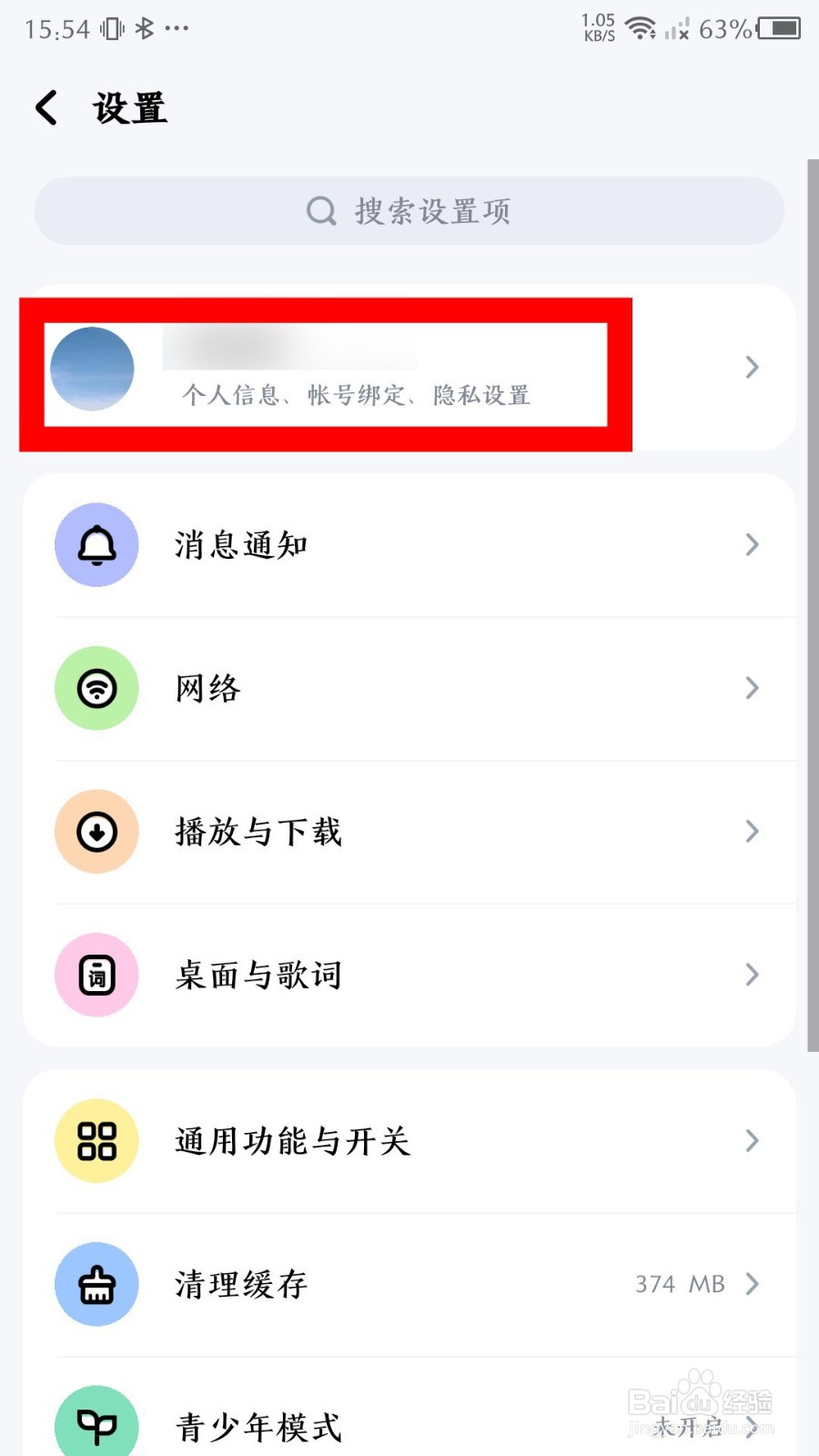Click the 播放与下载 download icon
819x1456 pixels.
pos(96,831)
